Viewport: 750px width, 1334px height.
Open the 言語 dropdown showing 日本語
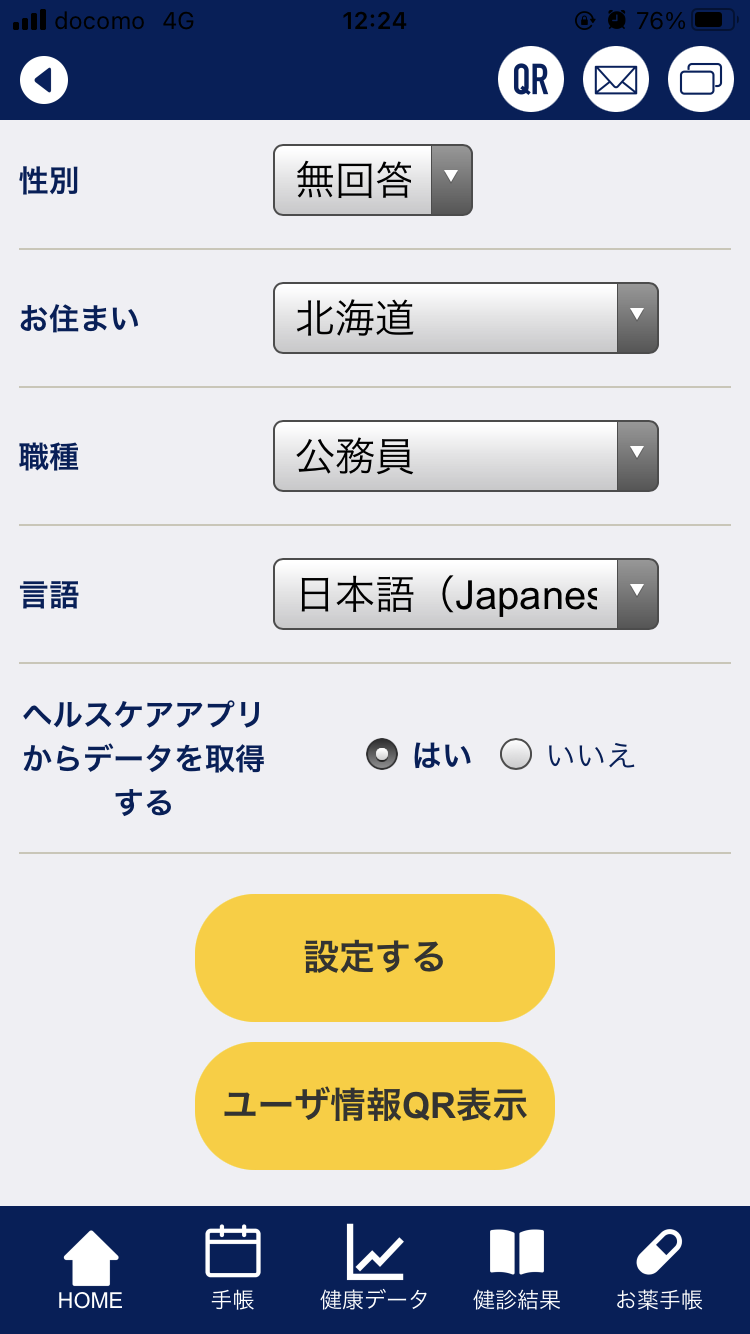[465, 593]
